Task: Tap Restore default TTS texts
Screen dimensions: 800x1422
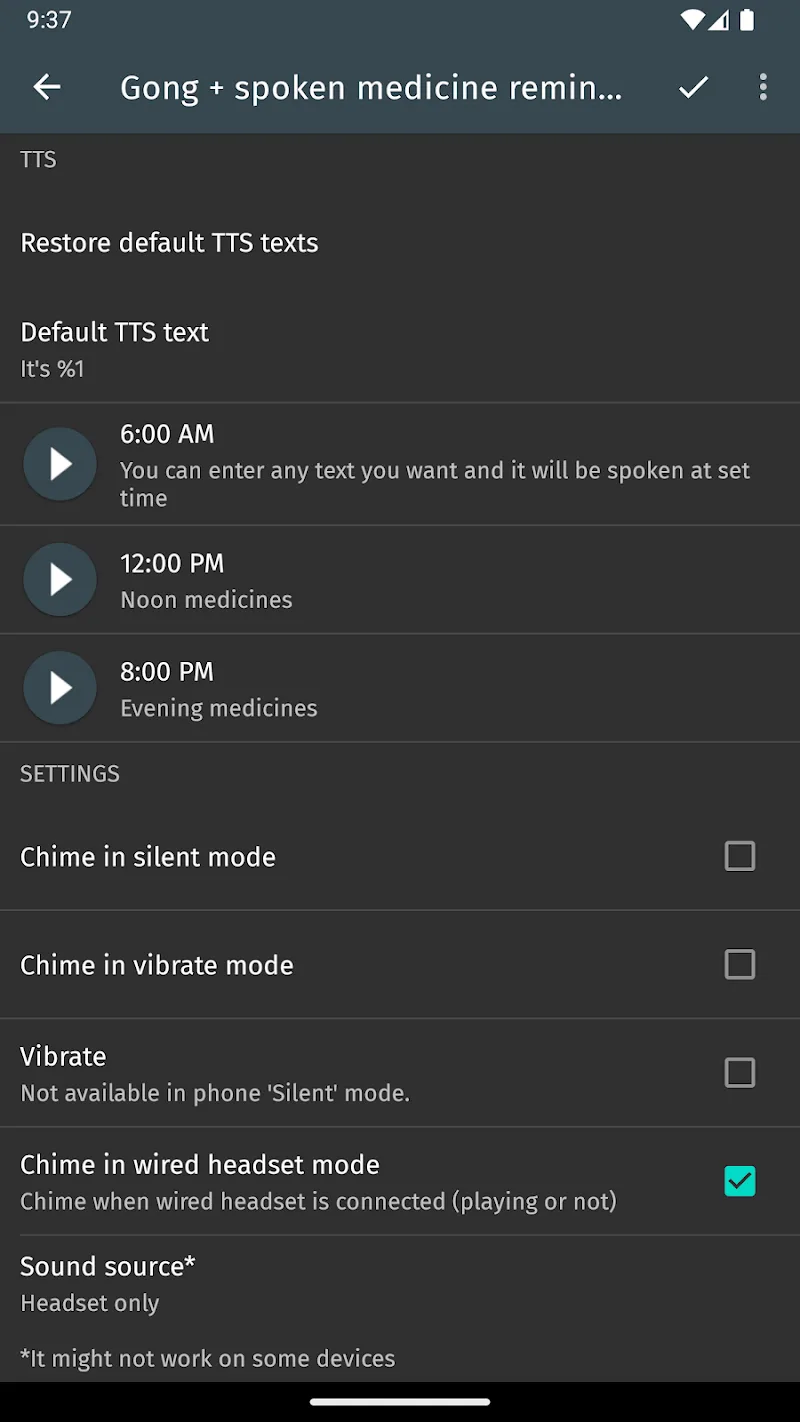Action: (169, 242)
